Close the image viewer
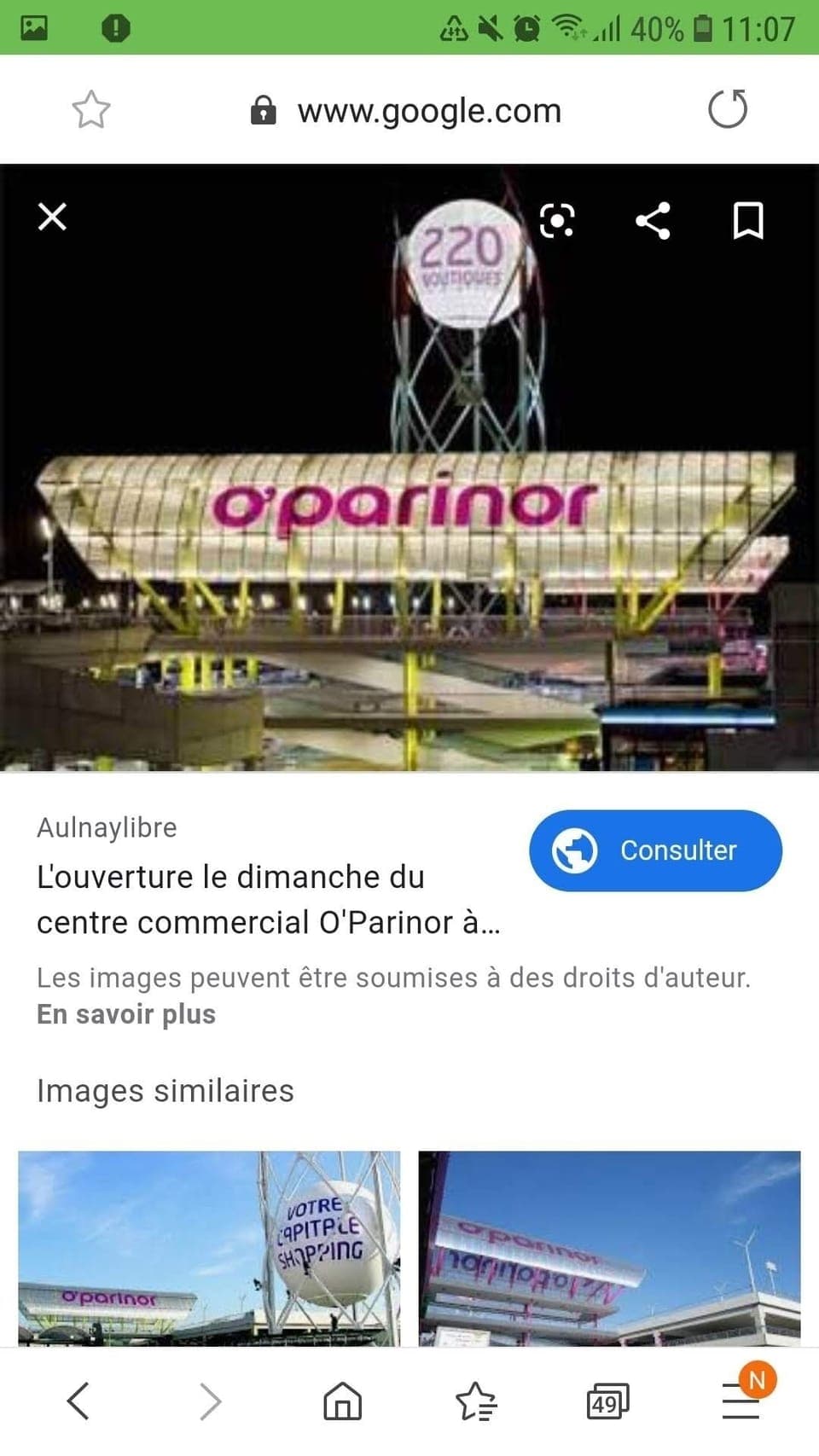 click(x=52, y=218)
